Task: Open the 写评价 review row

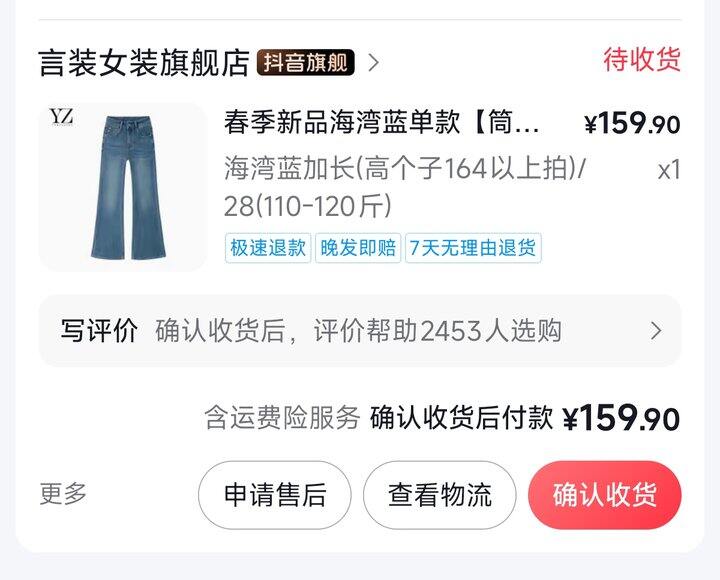Action: pos(360,331)
